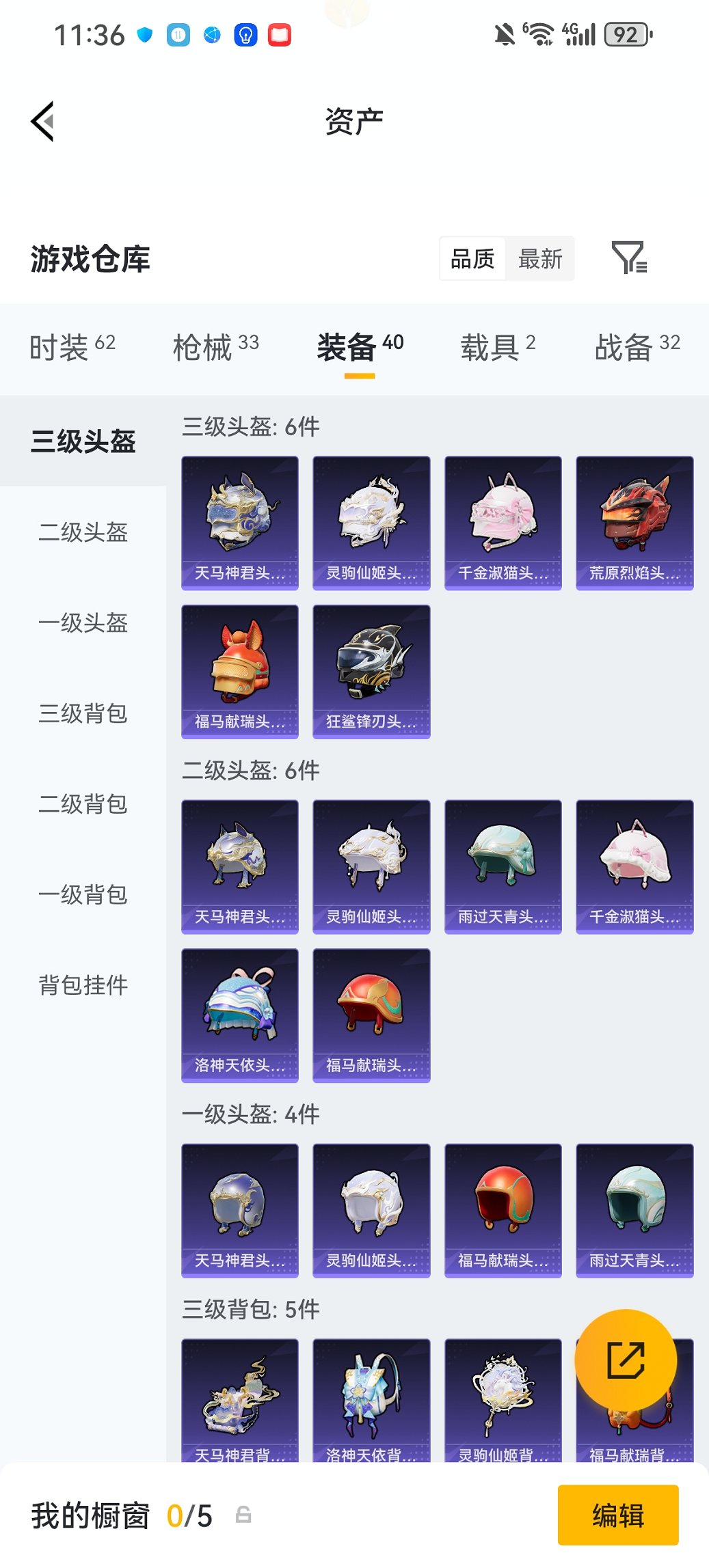This screenshot has height=1568, width=709.
Task: Open the filter funnel icon
Action: click(x=630, y=259)
